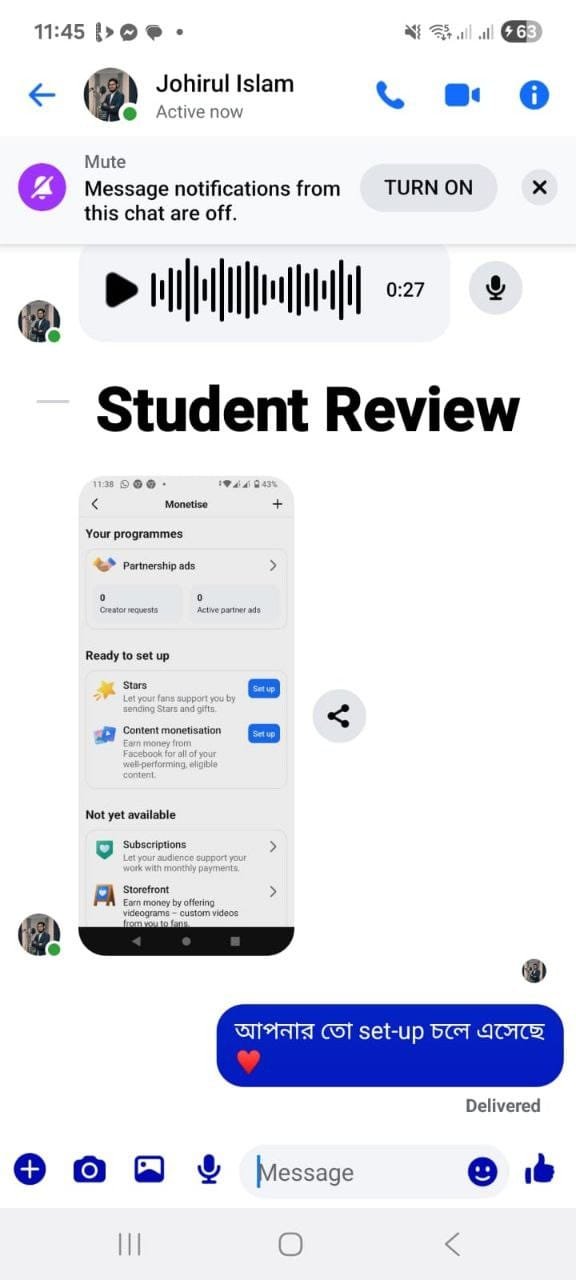
Task: Dismiss the Mute notification banner
Action: point(539,187)
